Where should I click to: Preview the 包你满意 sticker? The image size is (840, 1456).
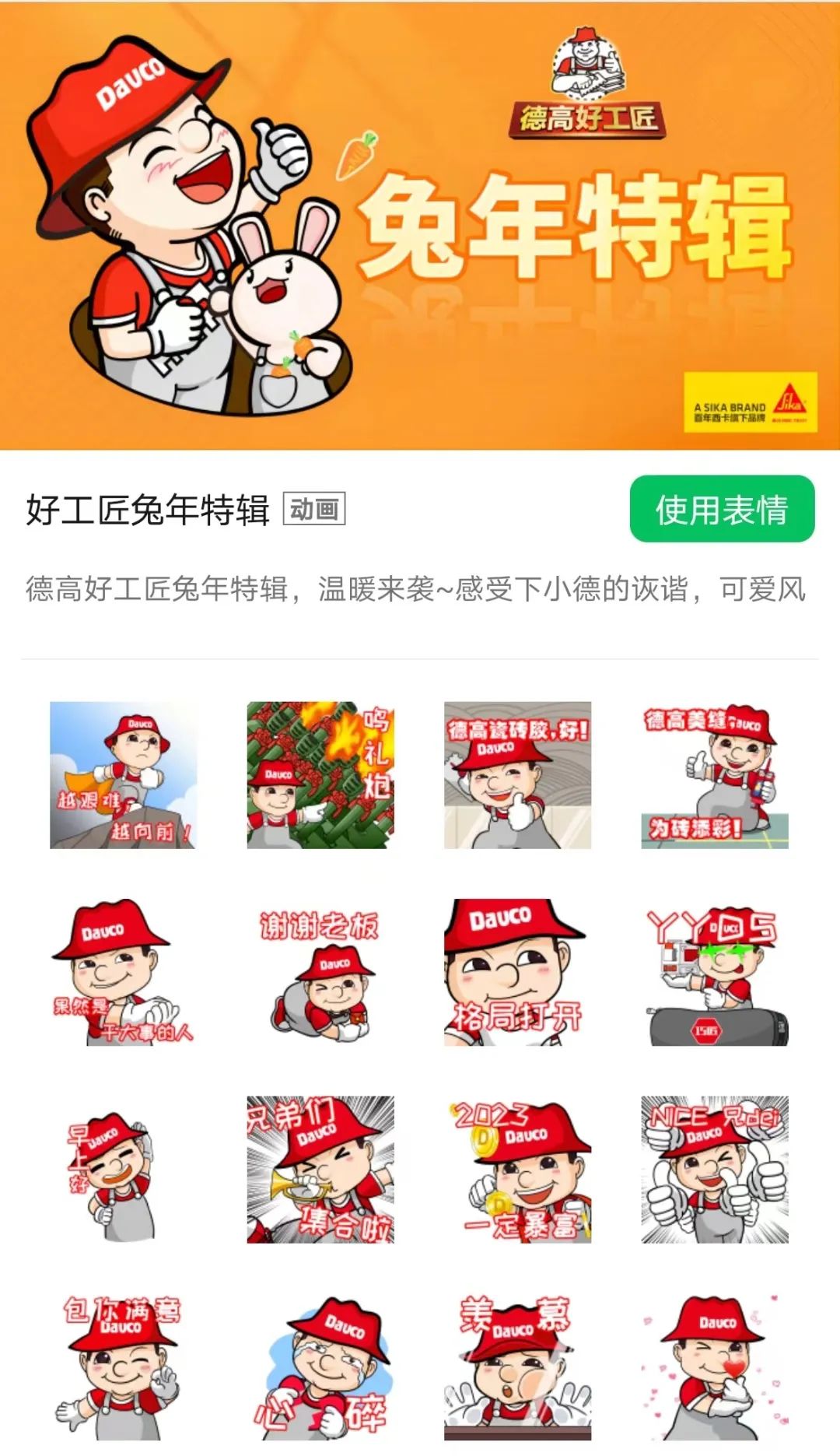[x=123, y=1367]
